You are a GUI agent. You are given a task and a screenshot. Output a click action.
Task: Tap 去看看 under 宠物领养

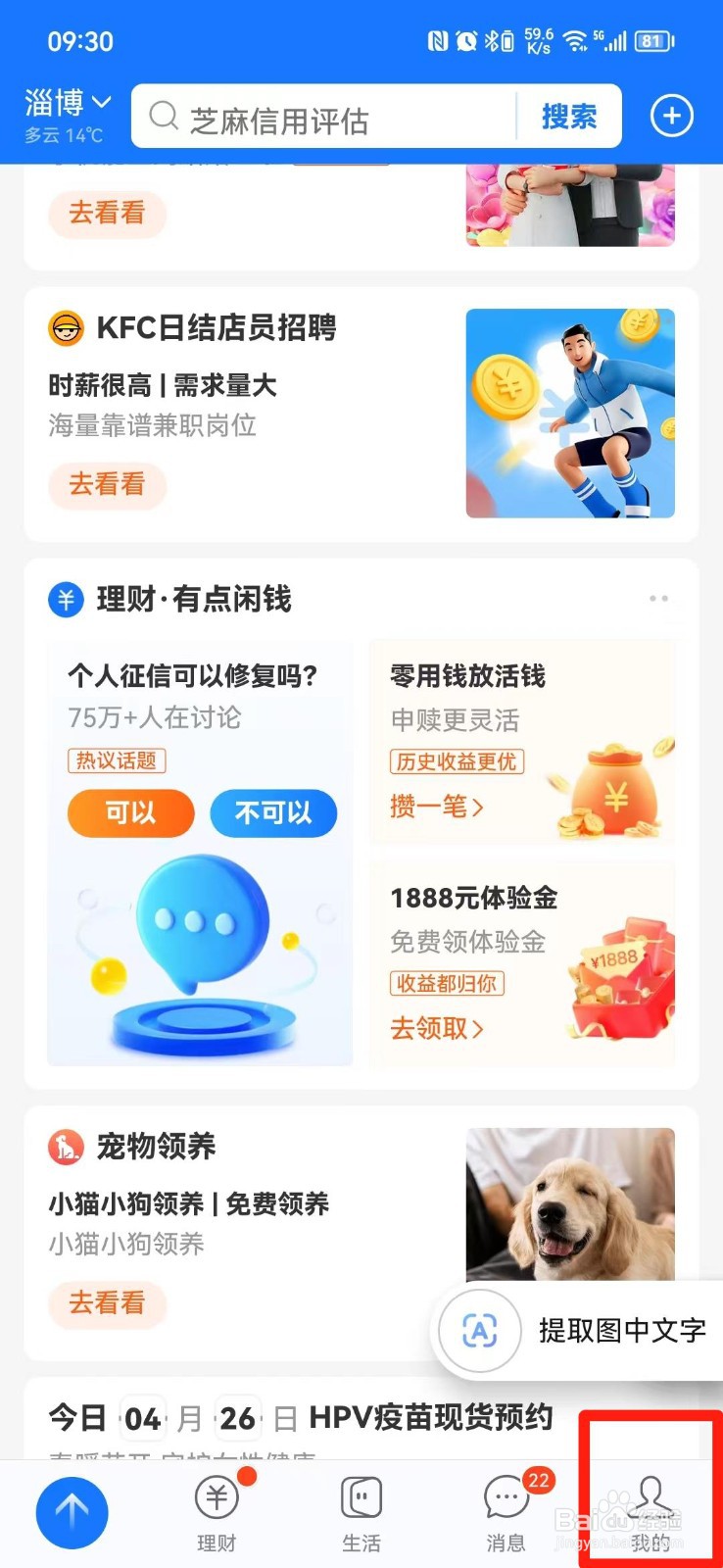pyautogui.click(x=107, y=1302)
